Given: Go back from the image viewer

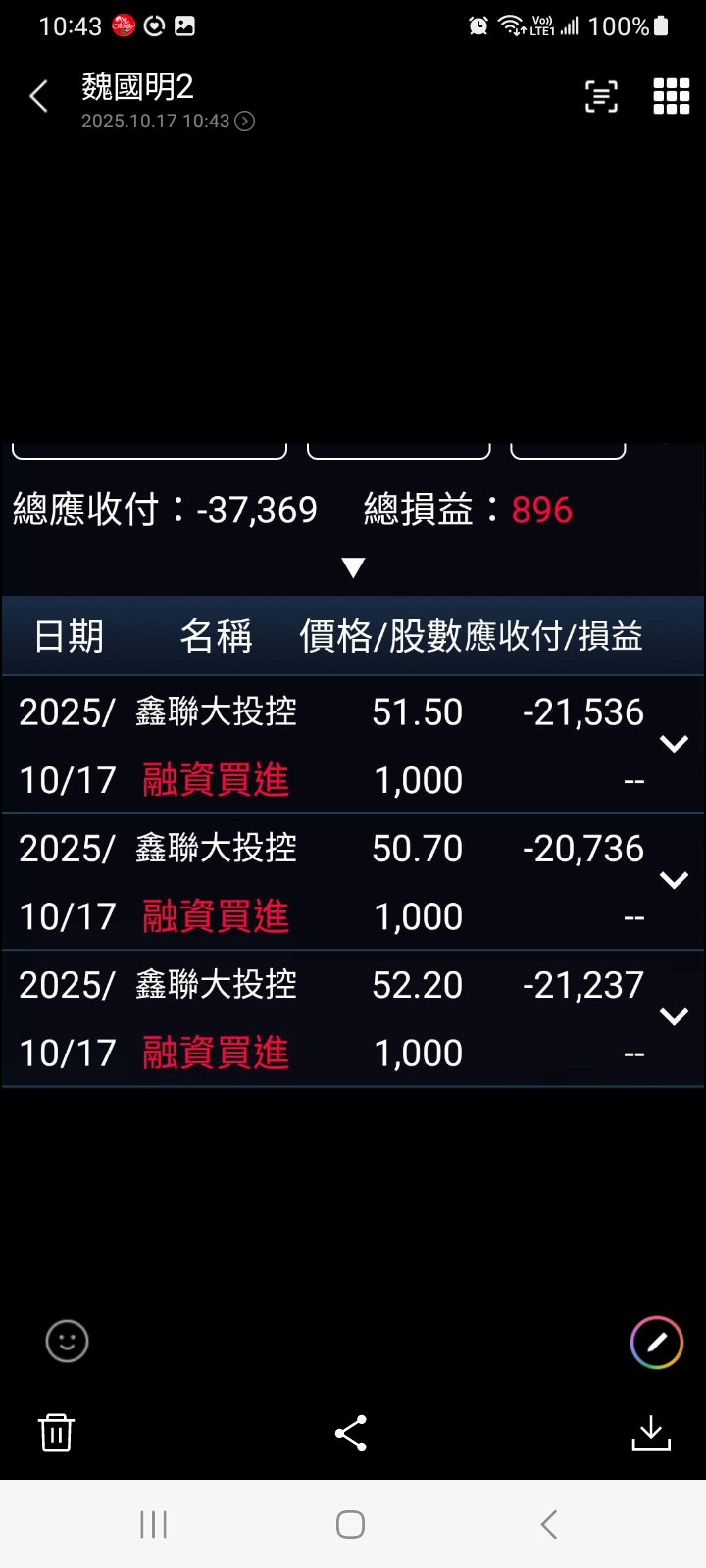Looking at the screenshot, I should pyautogui.click(x=39, y=97).
